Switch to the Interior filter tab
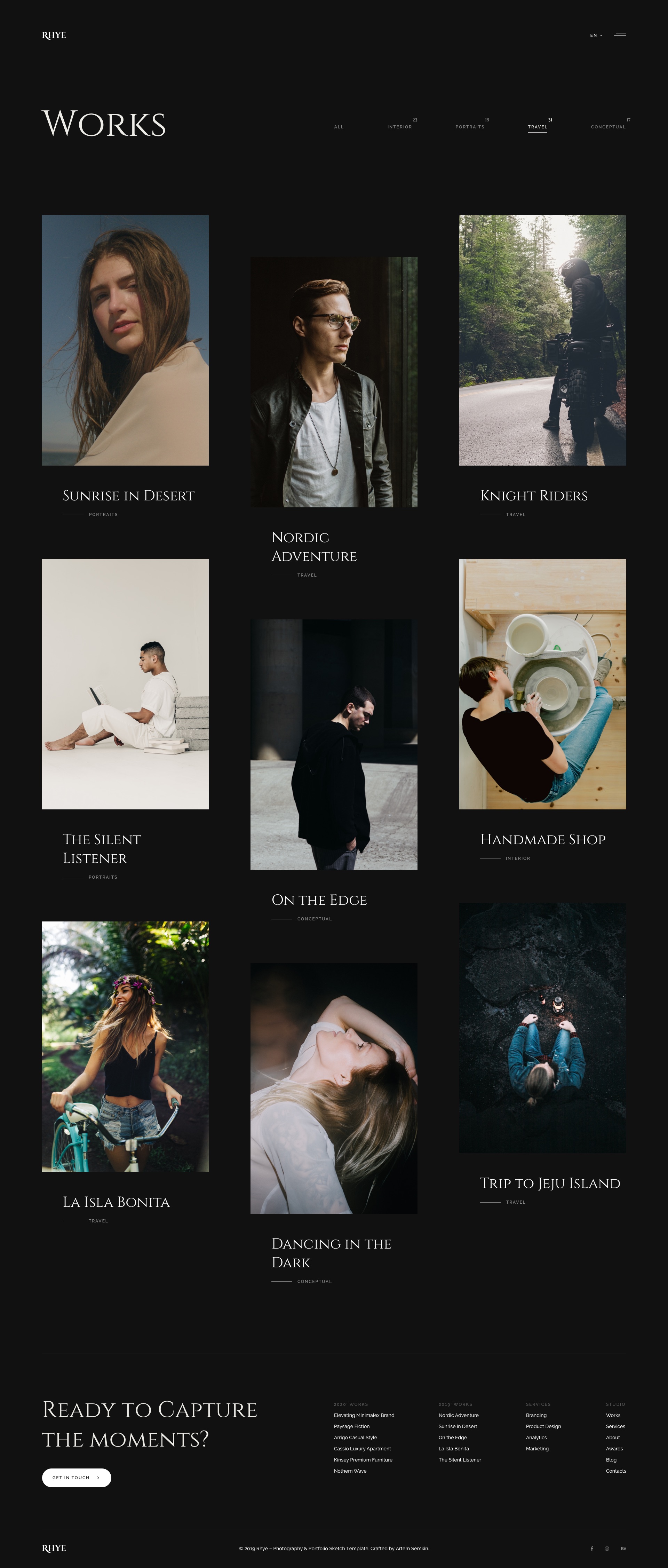Screen dimensions: 668x1568 (399, 127)
